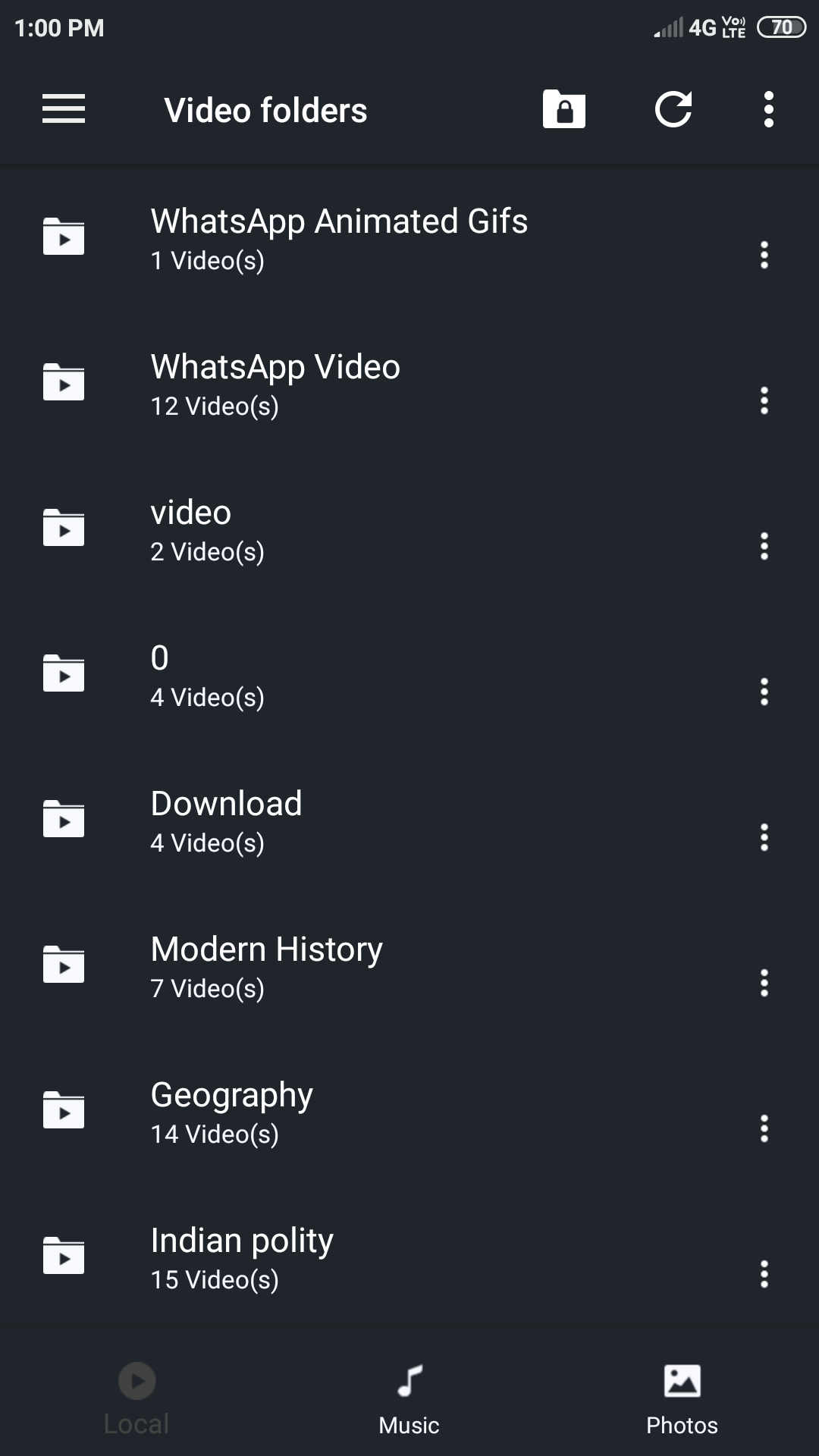
Task: Open the Modern History folder
Action: (266, 966)
